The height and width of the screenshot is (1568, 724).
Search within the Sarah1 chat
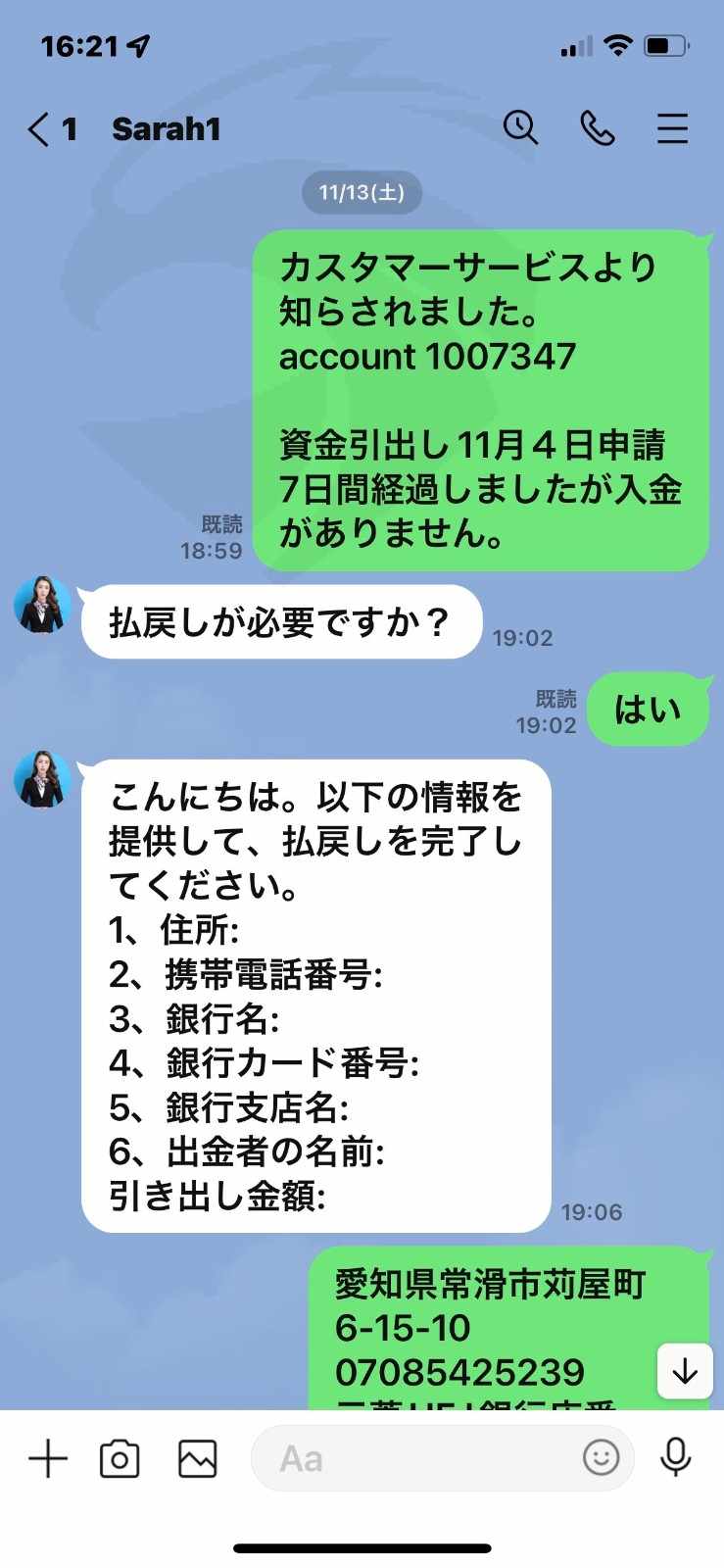(520, 128)
